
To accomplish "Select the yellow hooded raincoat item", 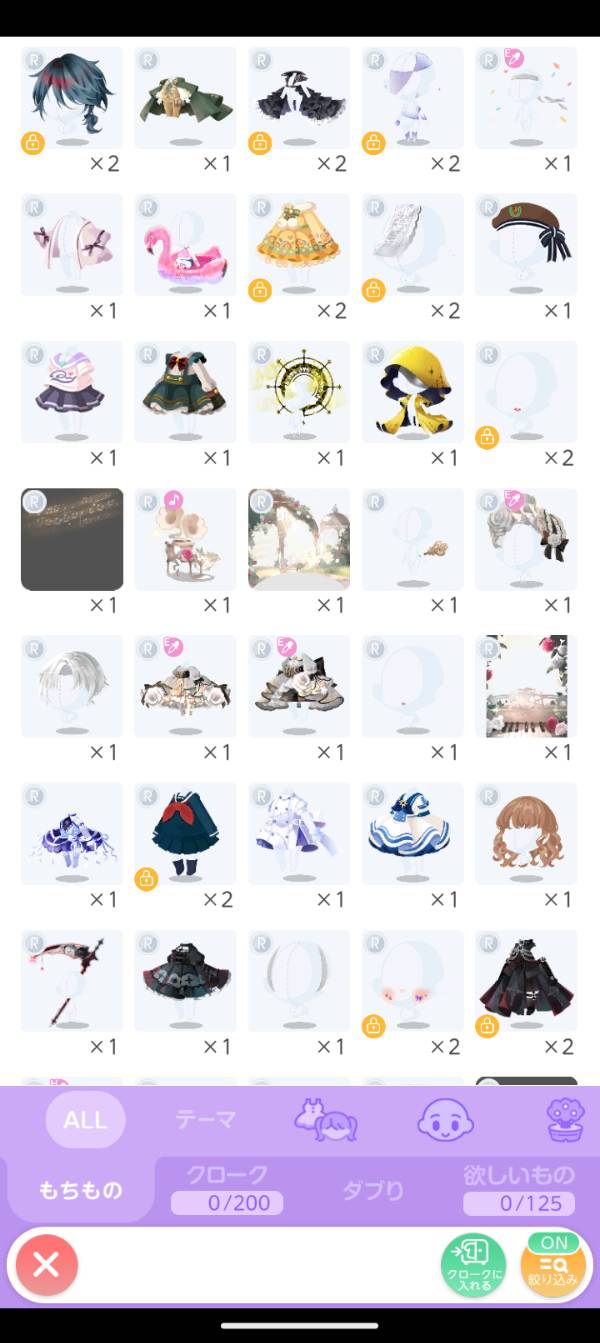I will pyautogui.click(x=412, y=392).
